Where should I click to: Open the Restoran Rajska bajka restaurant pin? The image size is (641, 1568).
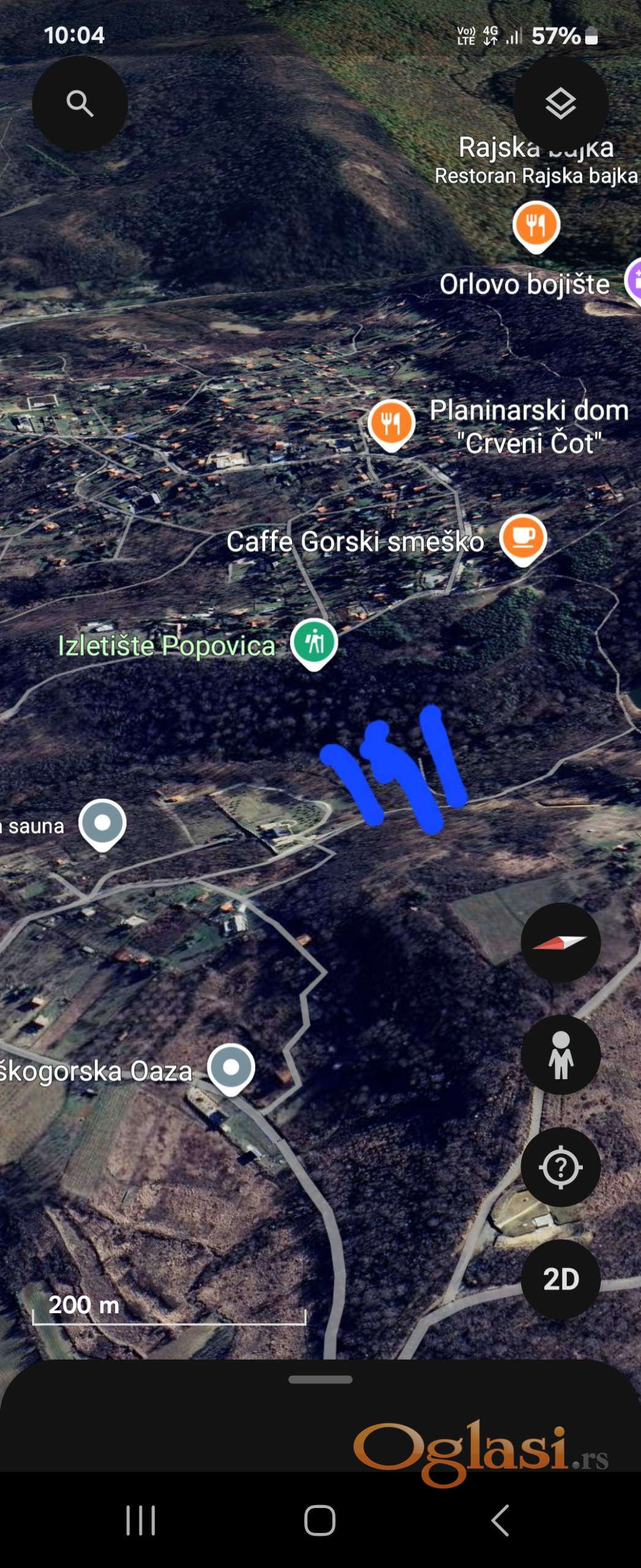pos(536,225)
